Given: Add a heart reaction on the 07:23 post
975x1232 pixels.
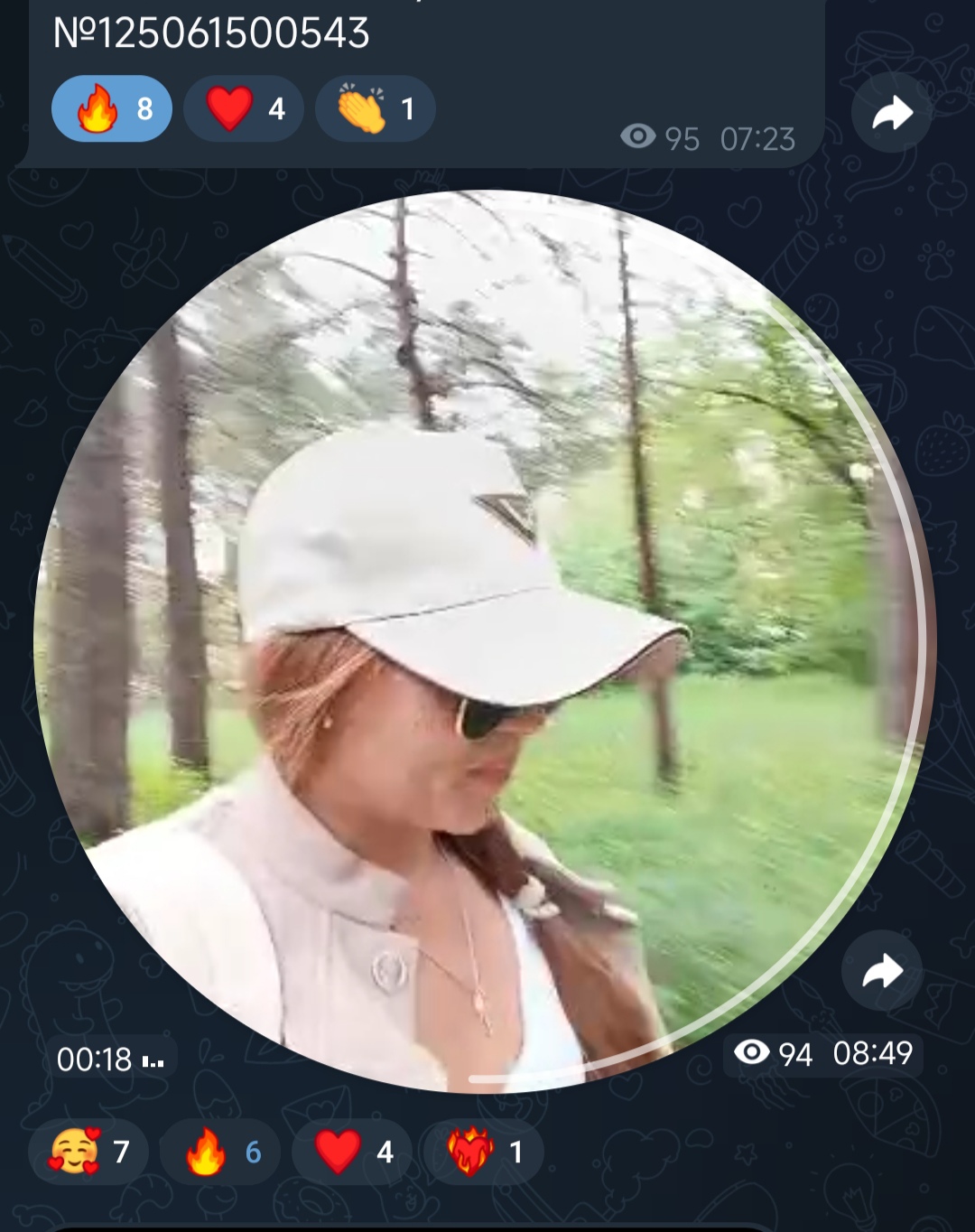Looking at the screenshot, I should tap(244, 109).
